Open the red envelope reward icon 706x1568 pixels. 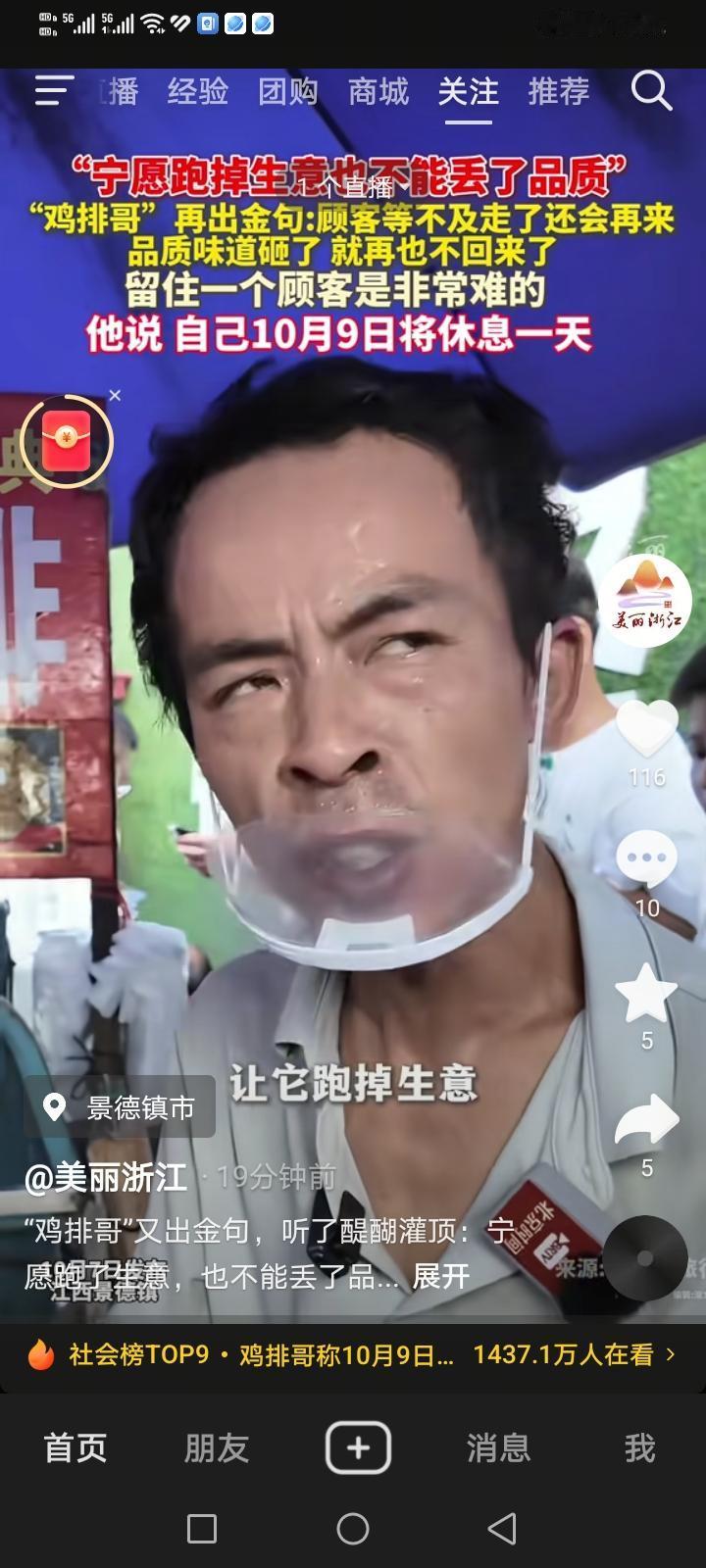coord(67,442)
